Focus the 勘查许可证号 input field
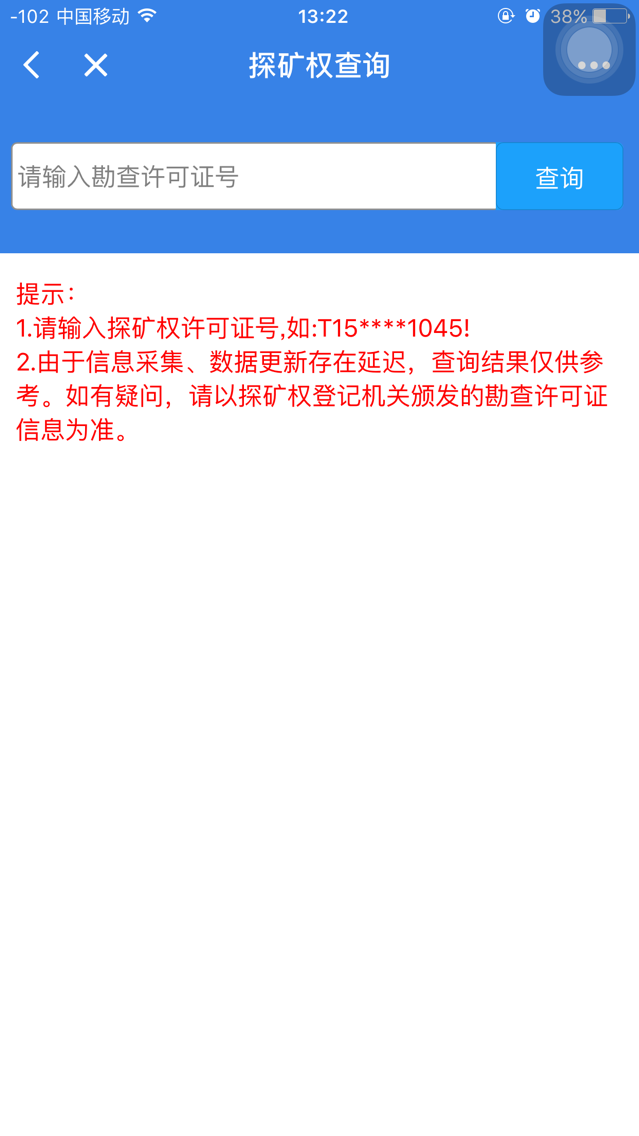Image resolution: width=639 pixels, height=1136 pixels. [x=254, y=177]
